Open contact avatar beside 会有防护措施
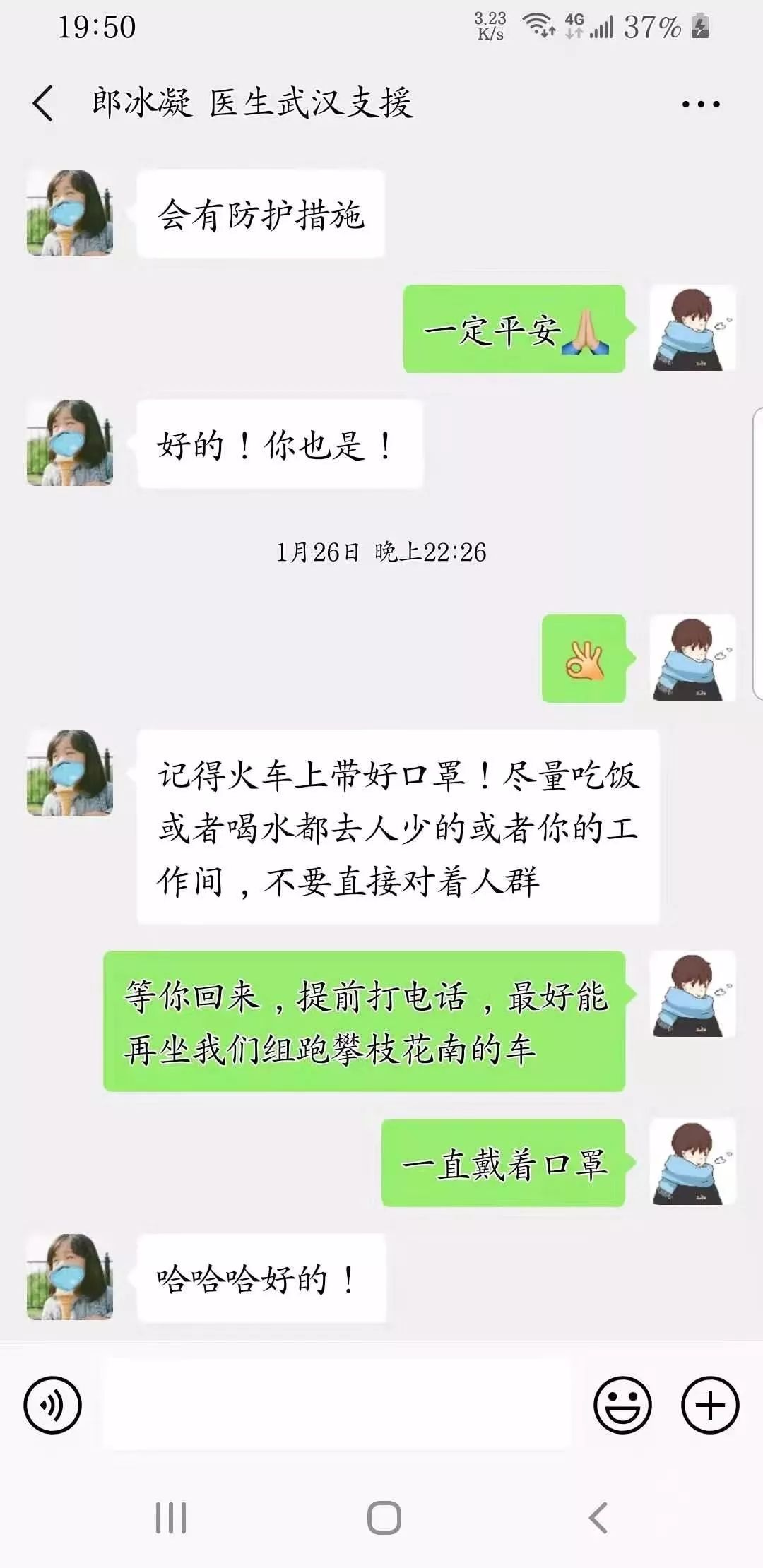Image resolution: width=763 pixels, height=1568 pixels. point(70,213)
